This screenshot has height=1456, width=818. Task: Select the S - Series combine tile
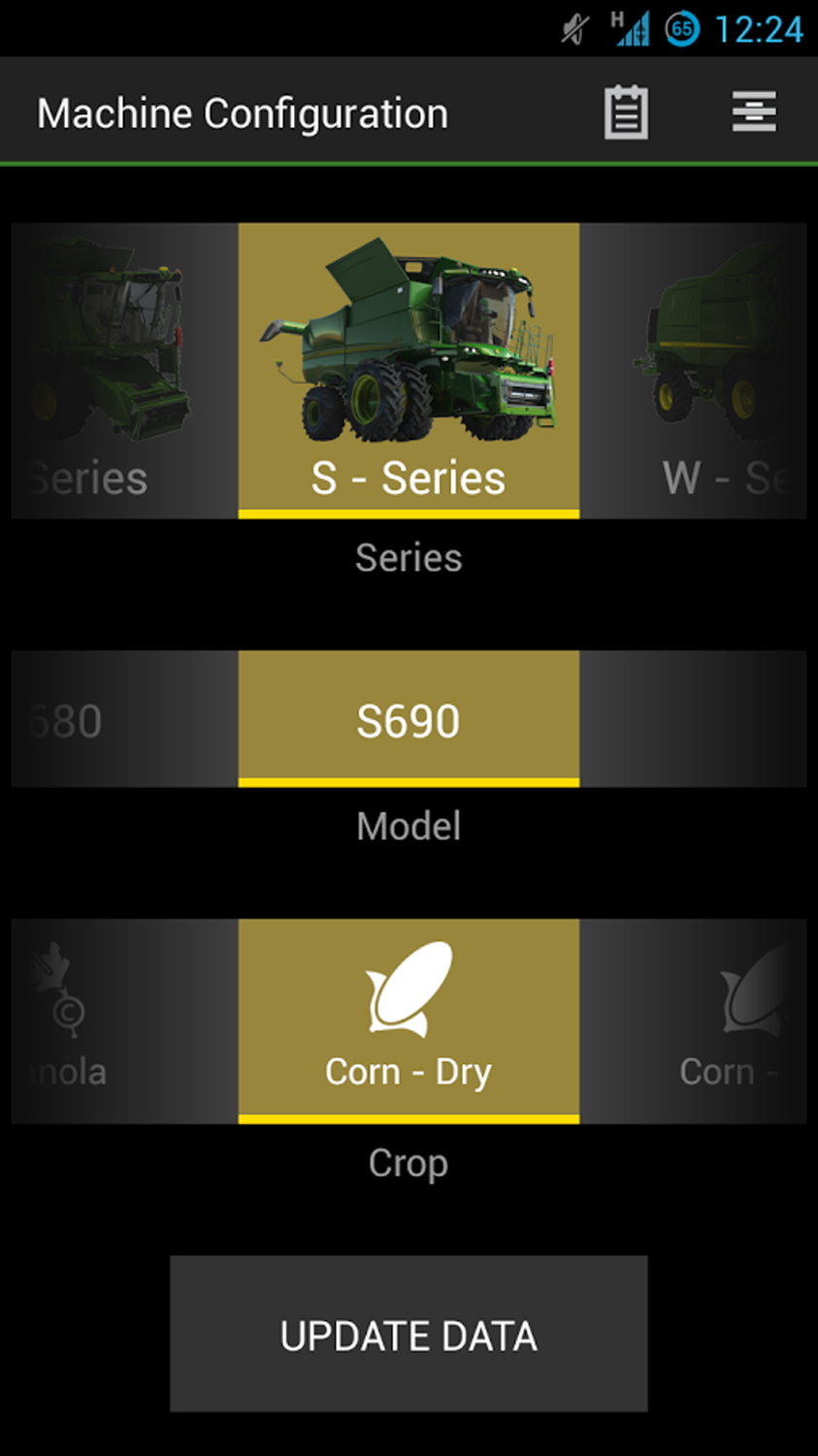409,370
